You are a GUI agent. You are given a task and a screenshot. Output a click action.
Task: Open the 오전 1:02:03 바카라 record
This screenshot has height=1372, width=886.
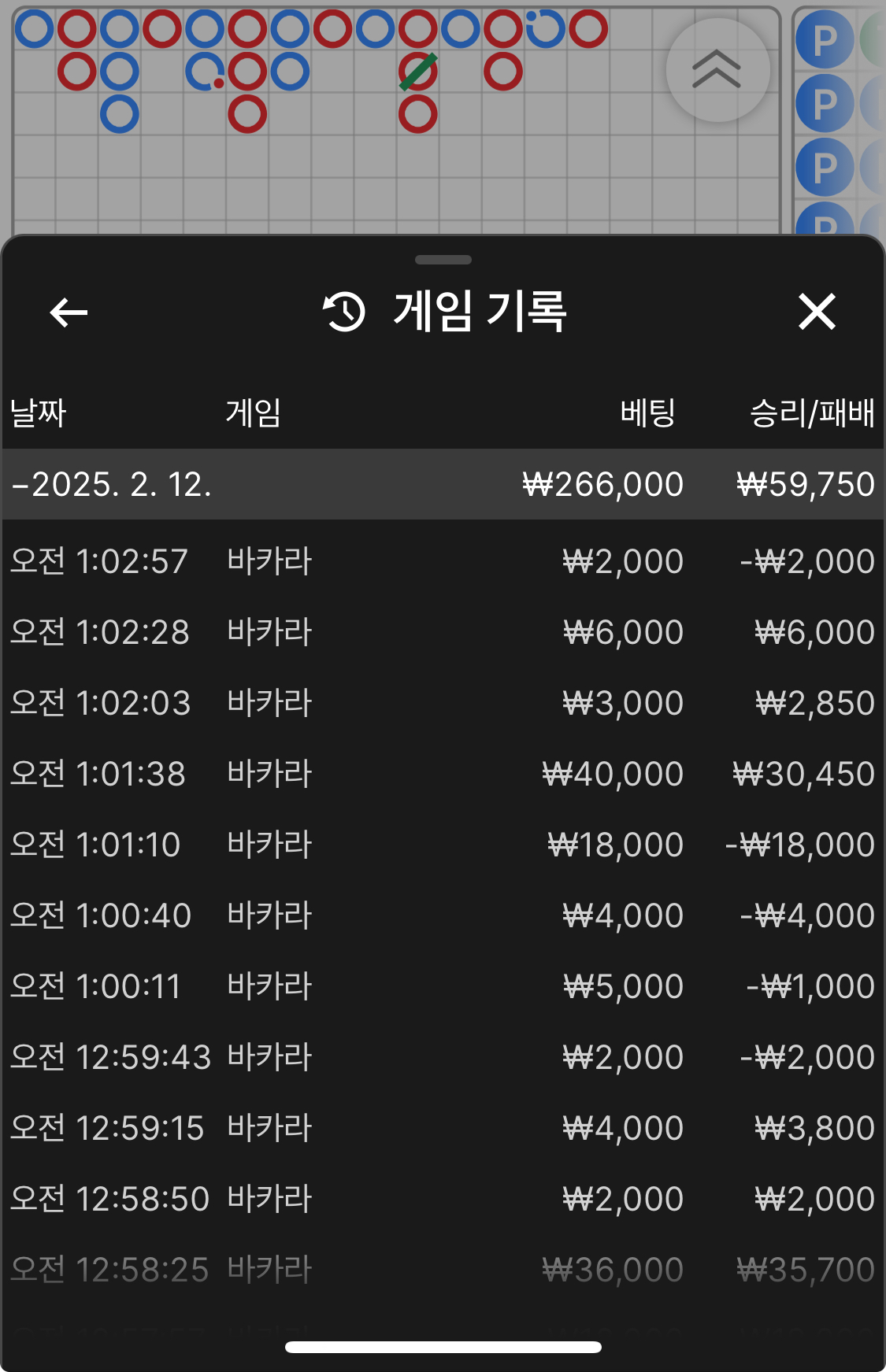pyautogui.click(x=443, y=703)
